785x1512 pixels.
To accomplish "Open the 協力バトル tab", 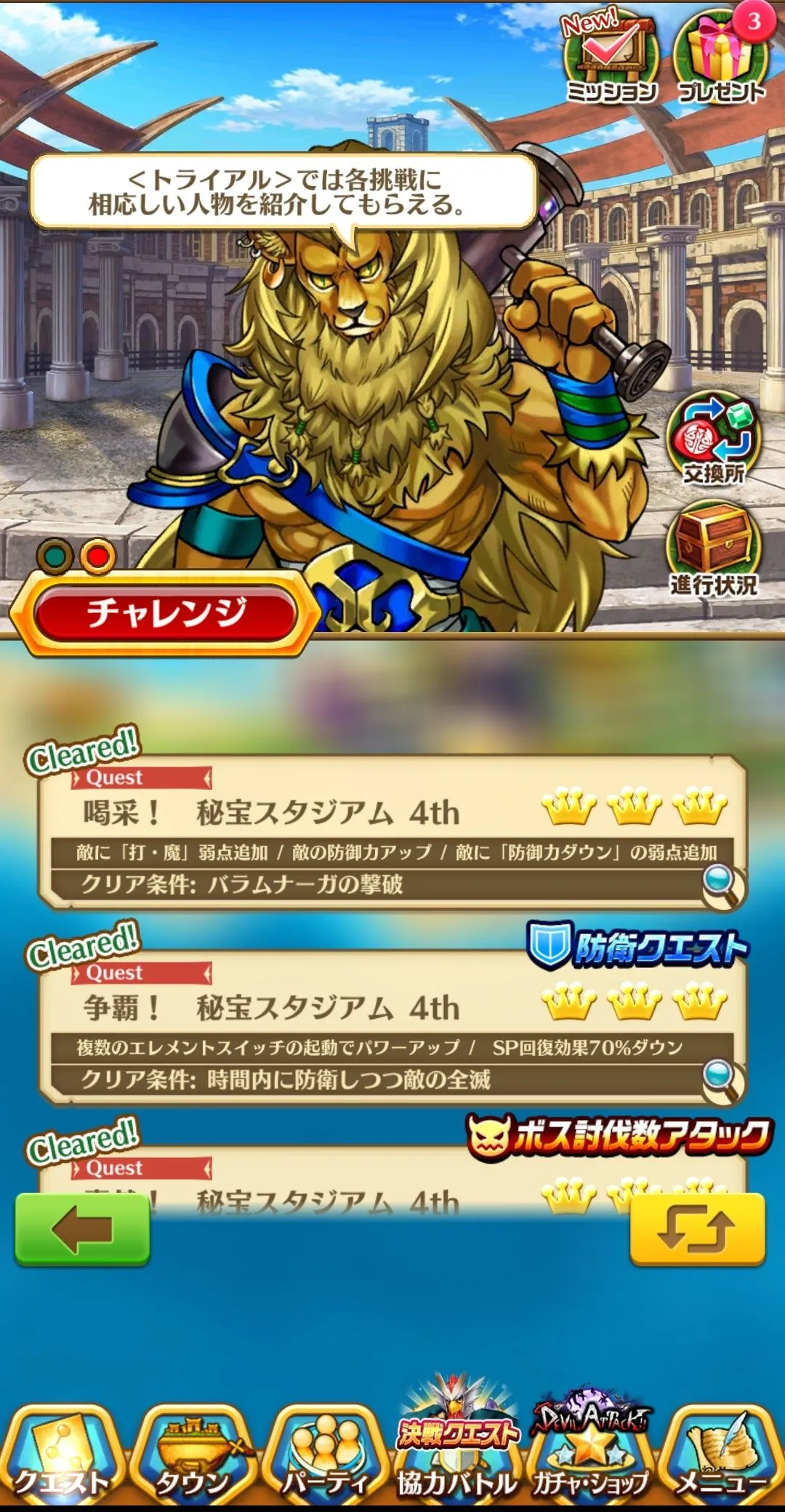I will click(456, 1458).
